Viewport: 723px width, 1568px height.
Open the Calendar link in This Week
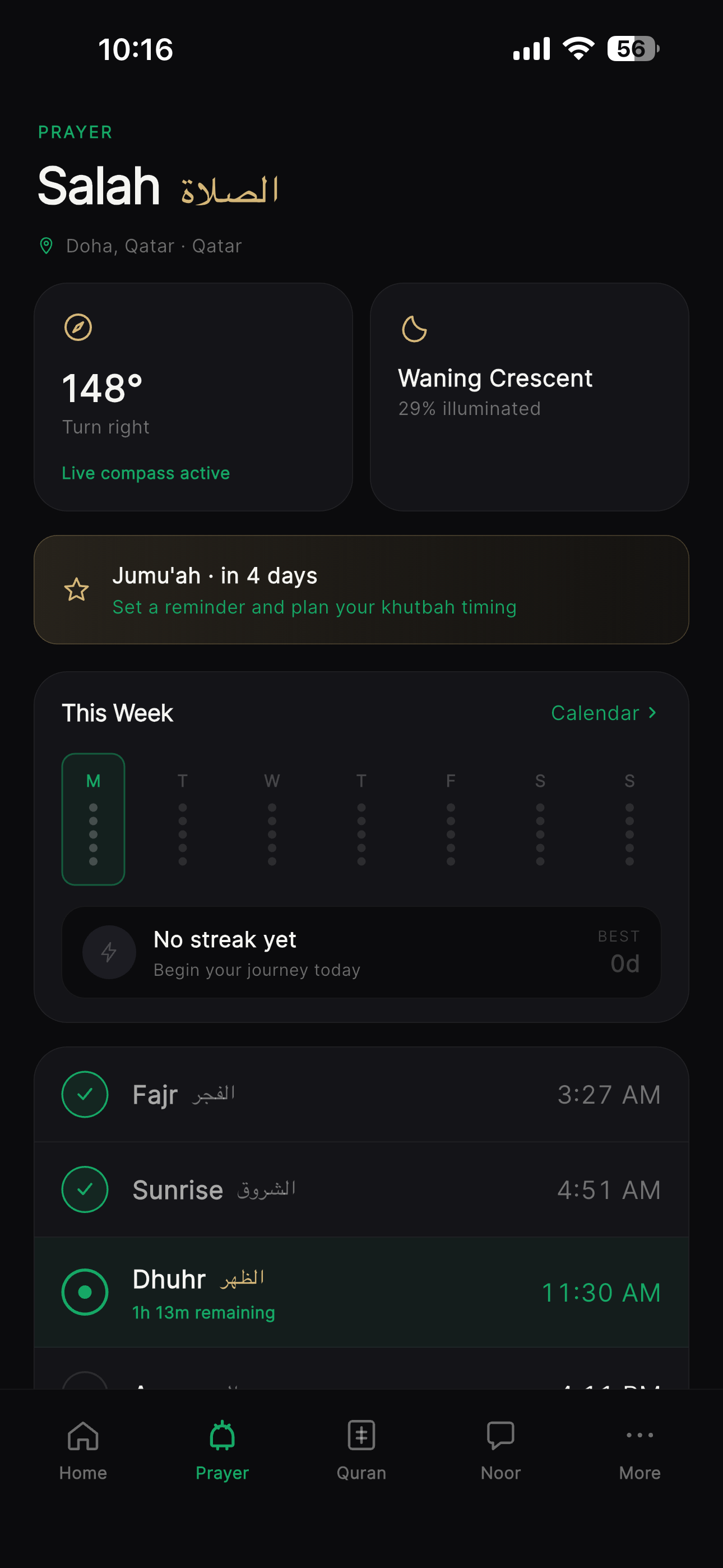(604, 713)
